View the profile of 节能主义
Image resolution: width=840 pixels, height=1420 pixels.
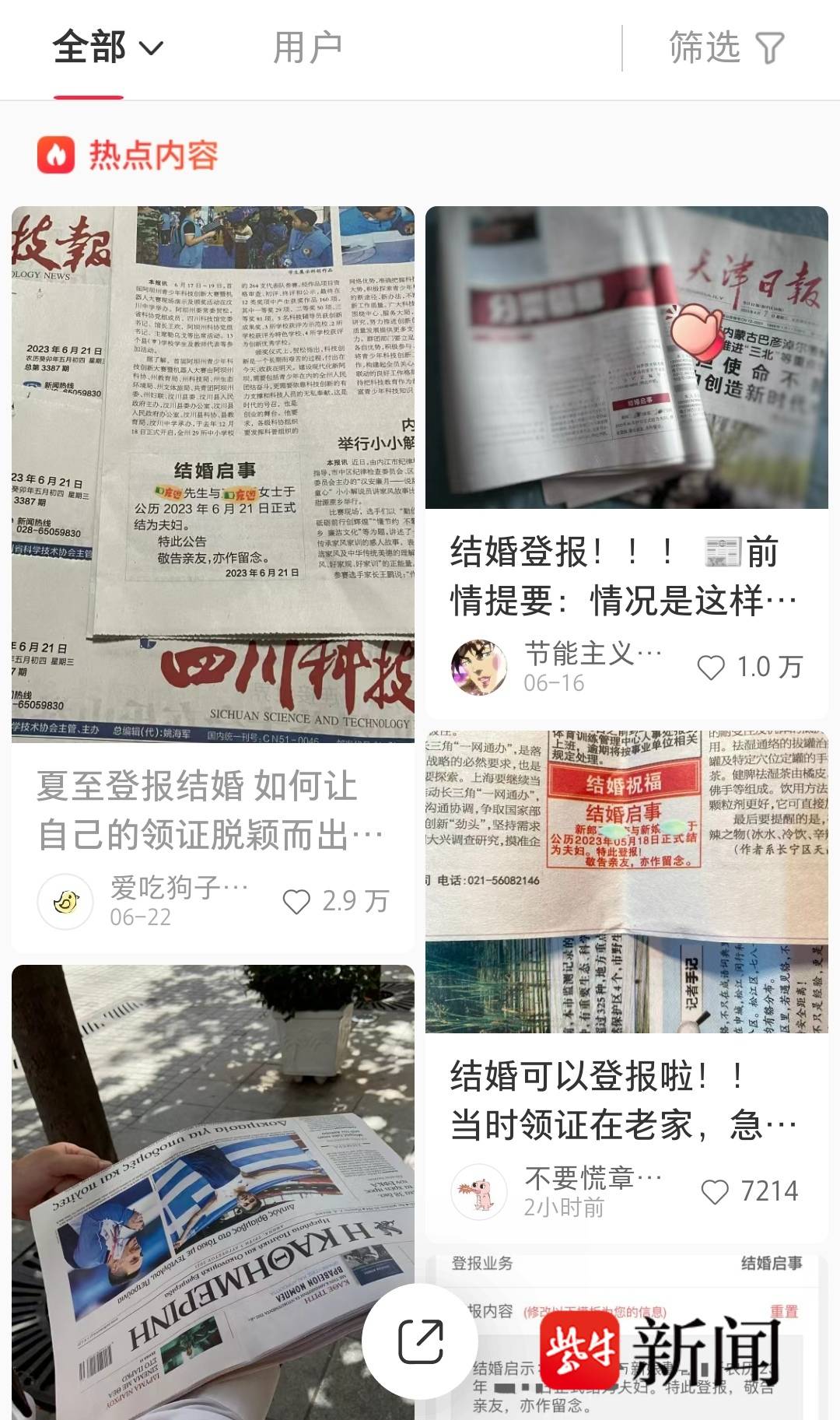(479, 667)
